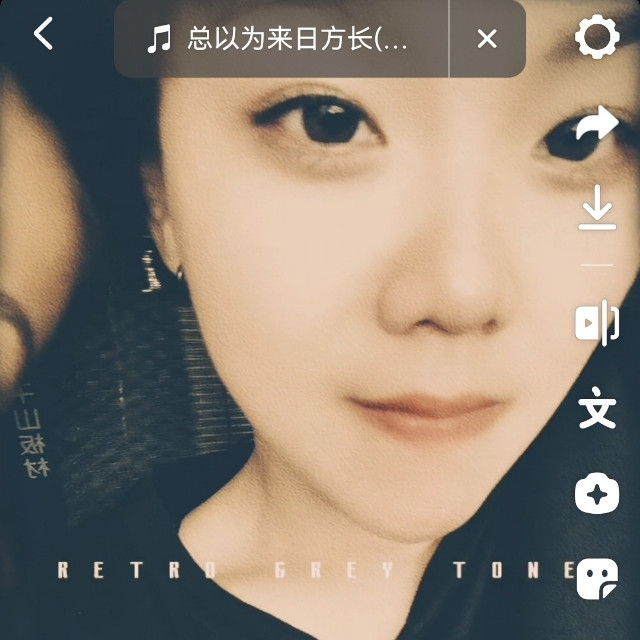Viewport: 640px width, 640px height.
Task: Share this video with the arrow icon
Action: (597, 125)
